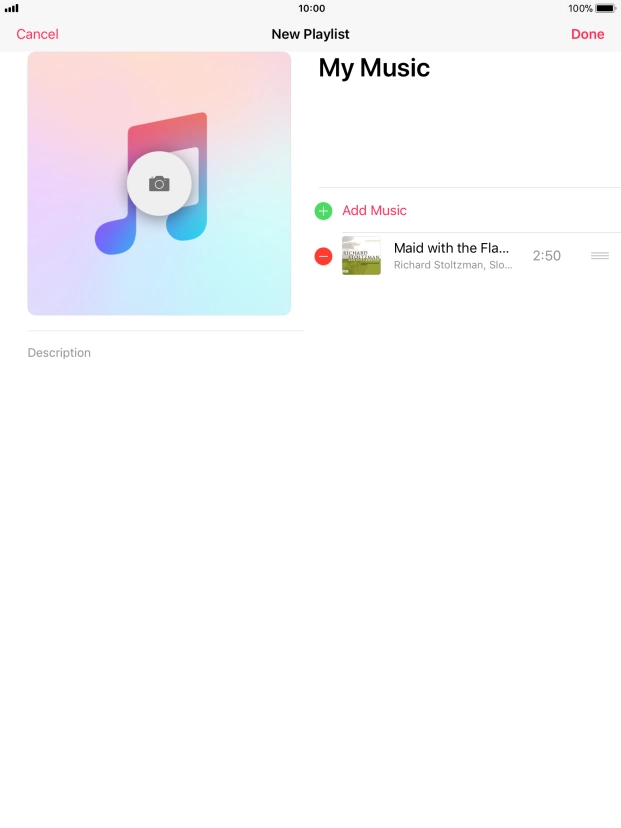Tap the reorder handle next to 2:50
The height and width of the screenshot is (828, 621).
pos(599,256)
